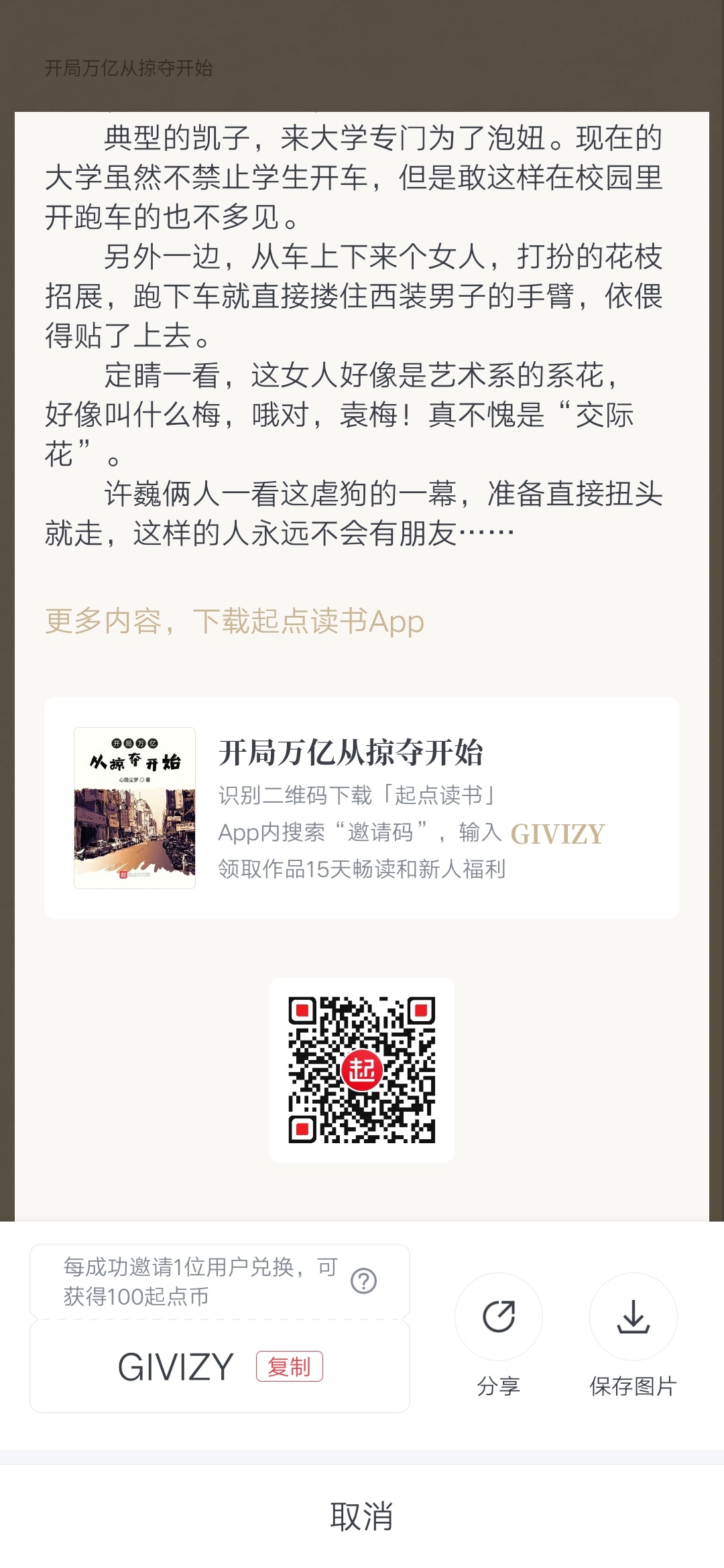Screen dimensions: 724x1568
Task: Cancel the share sheet
Action: 362,1516
